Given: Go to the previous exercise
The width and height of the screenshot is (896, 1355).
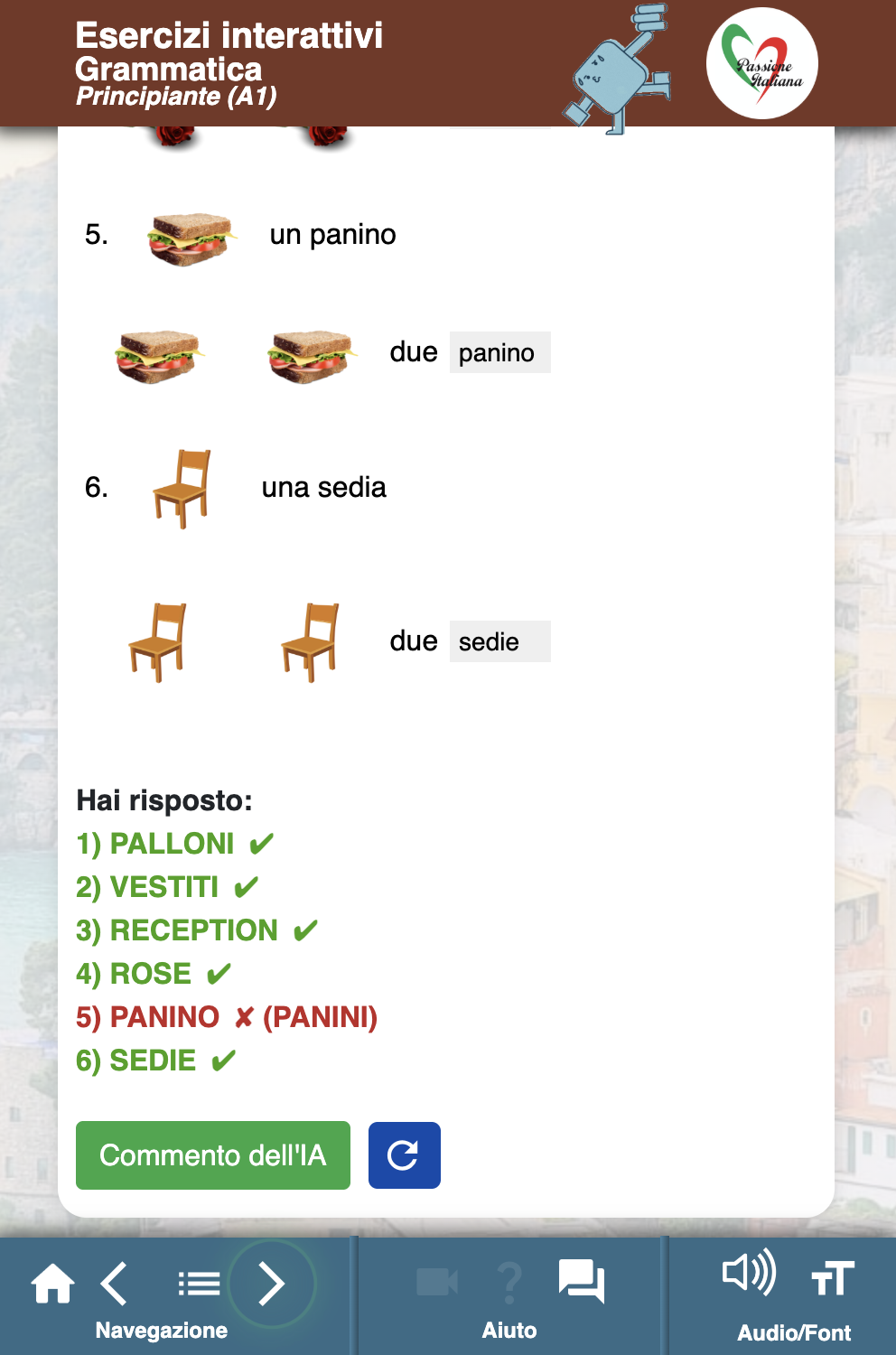Looking at the screenshot, I should 115,1284.
